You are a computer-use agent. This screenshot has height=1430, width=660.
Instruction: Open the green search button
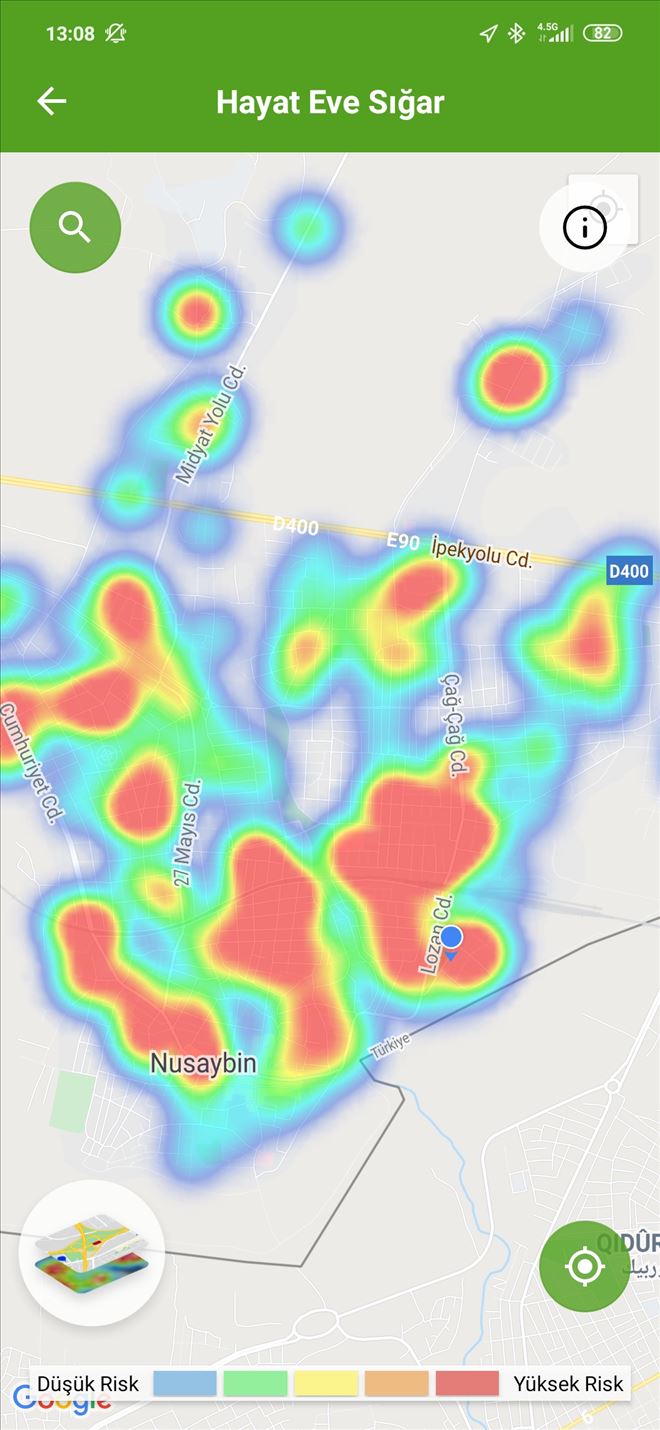pyautogui.click(x=75, y=228)
